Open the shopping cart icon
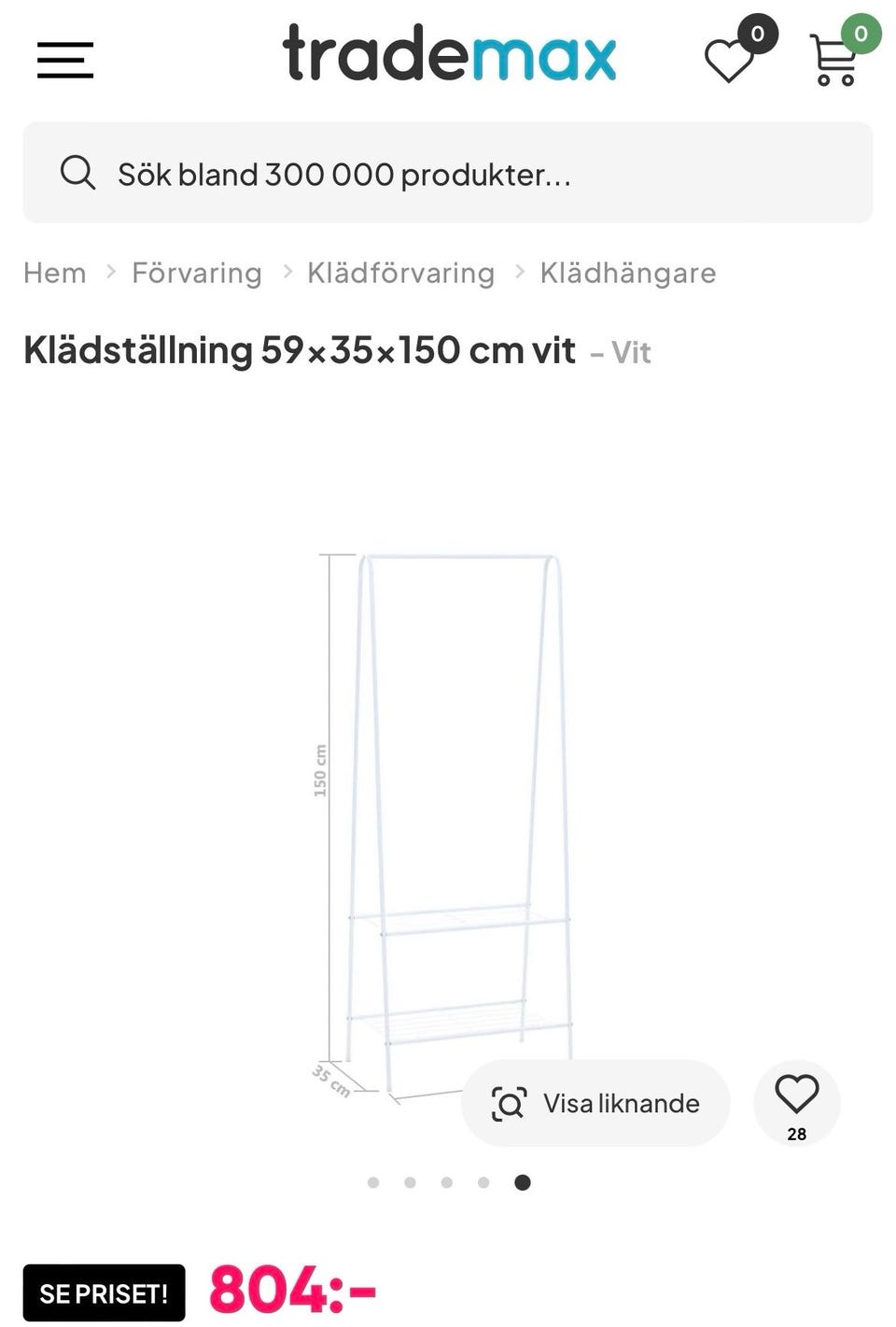Screen dimensions: 896x1327 (833, 61)
